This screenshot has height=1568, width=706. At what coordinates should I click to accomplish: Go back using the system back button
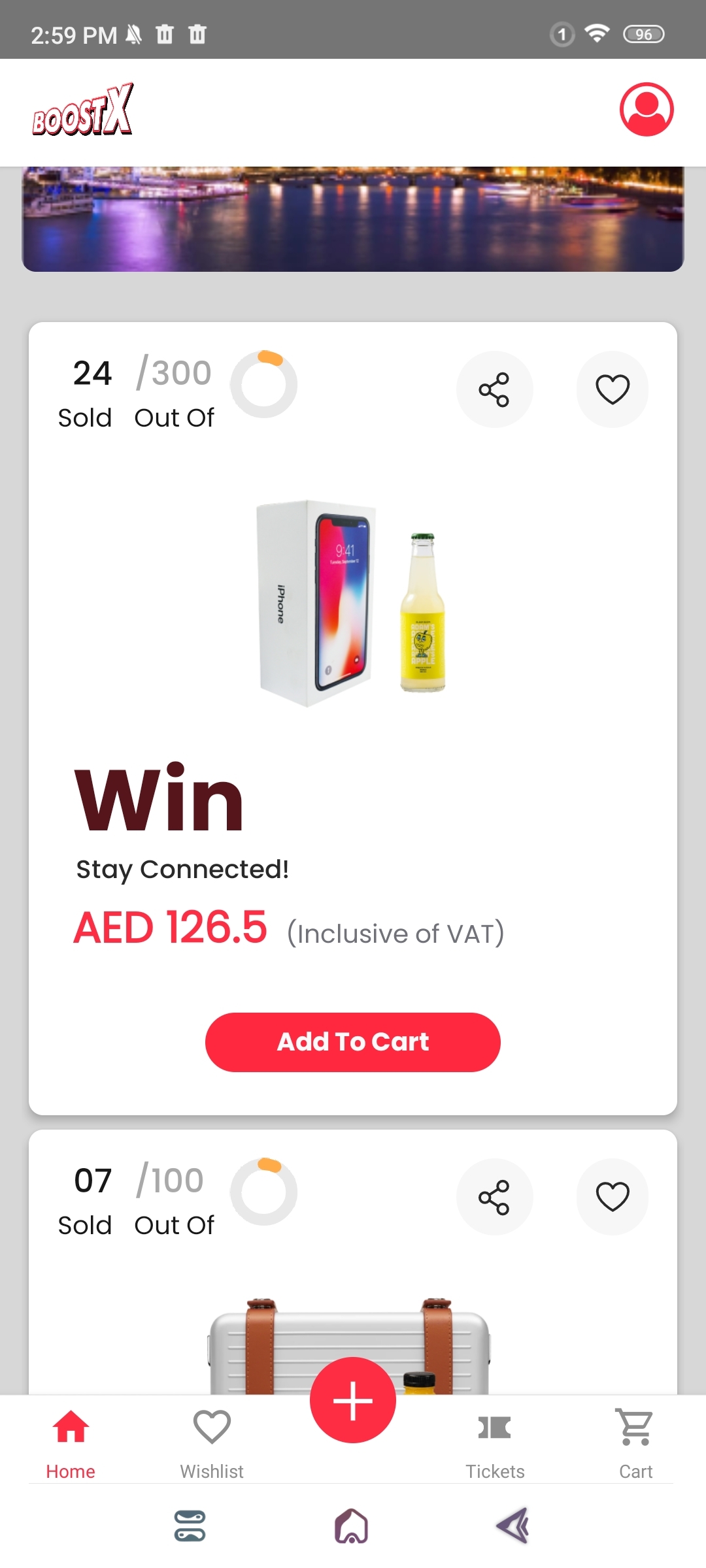tap(513, 1526)
